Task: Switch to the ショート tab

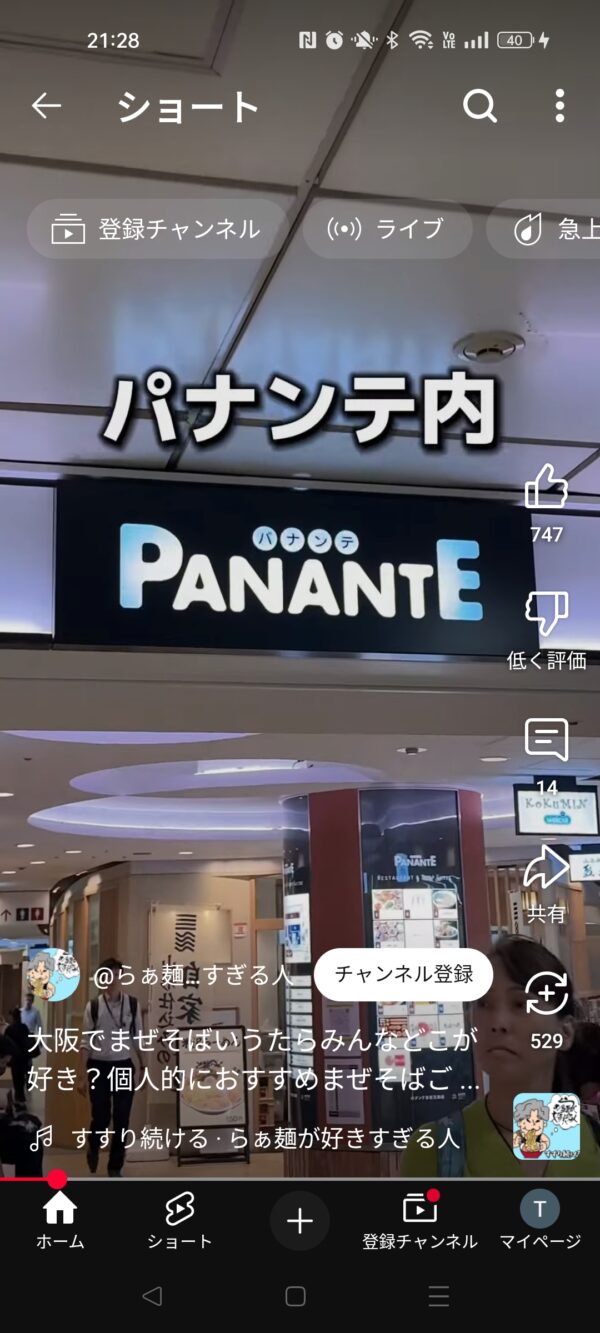Action: 180,1221
